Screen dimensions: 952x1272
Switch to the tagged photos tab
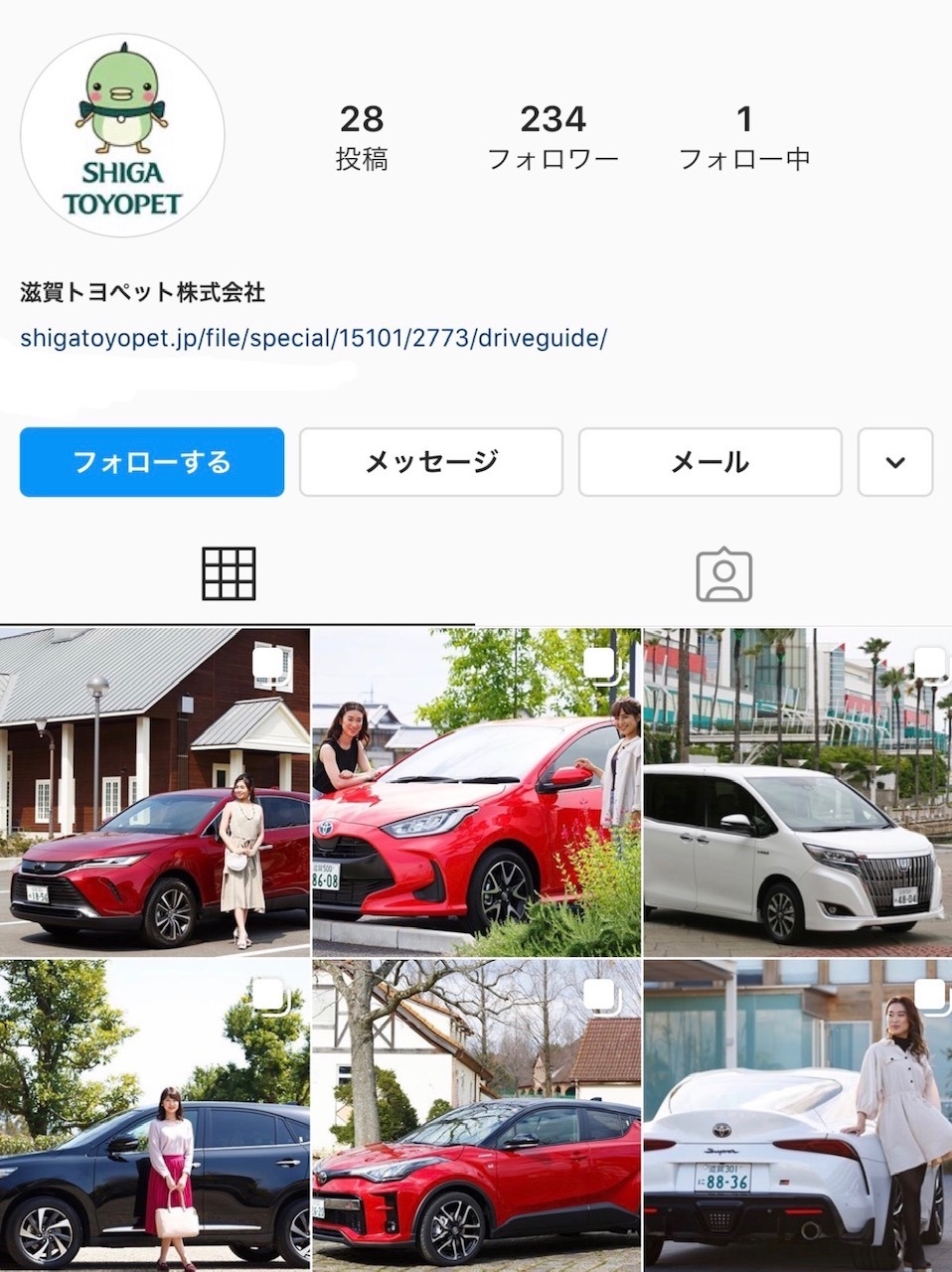tap(723, 574)
